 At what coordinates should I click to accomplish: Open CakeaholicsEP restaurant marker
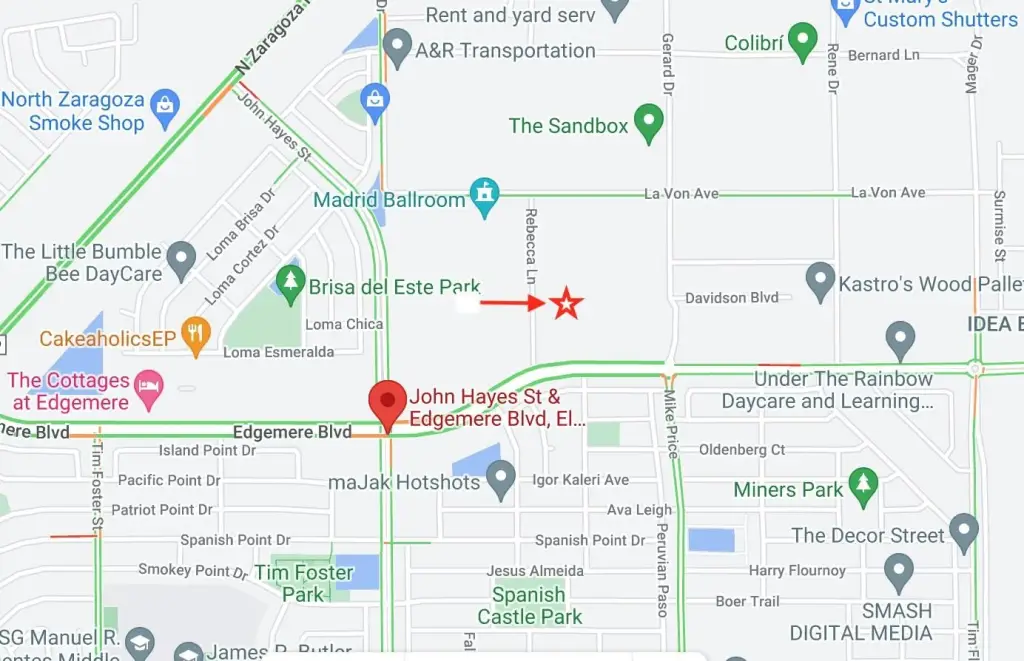point(197,337)
